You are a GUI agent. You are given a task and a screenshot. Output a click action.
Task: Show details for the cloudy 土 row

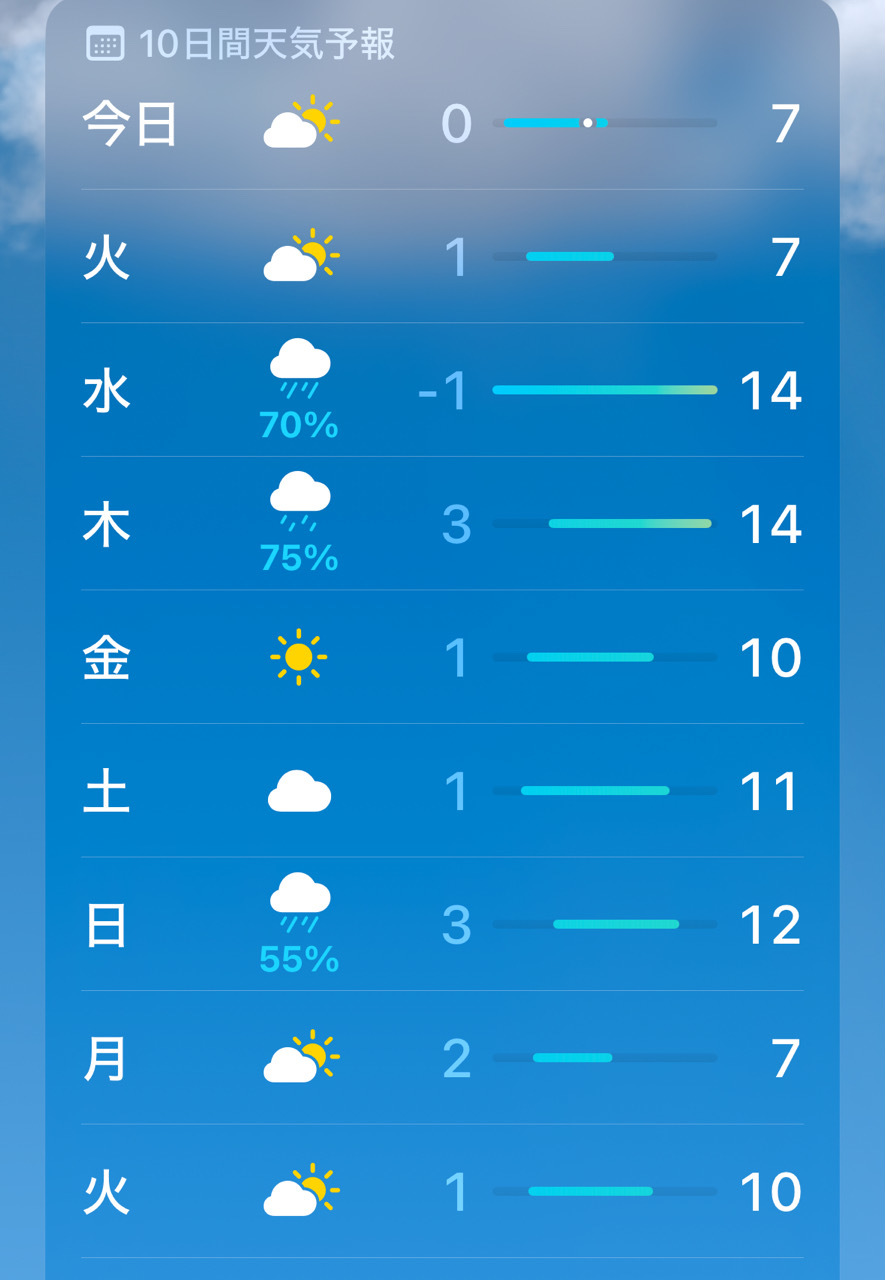click(x=441, y=791)
